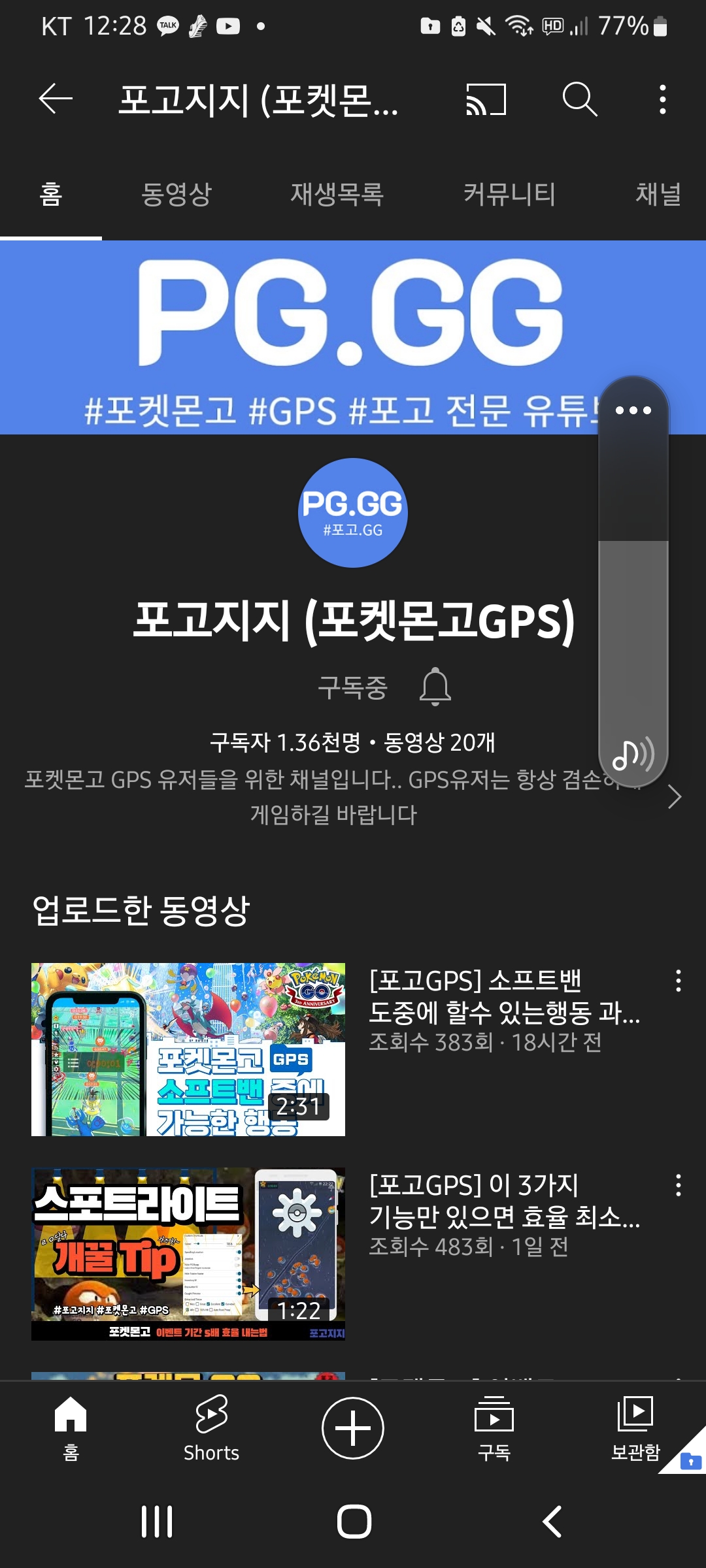This screenshot has height=1568, width=706.
Task: Open the 구독 subscriptions tab
Action: [x=494, y=1428]
